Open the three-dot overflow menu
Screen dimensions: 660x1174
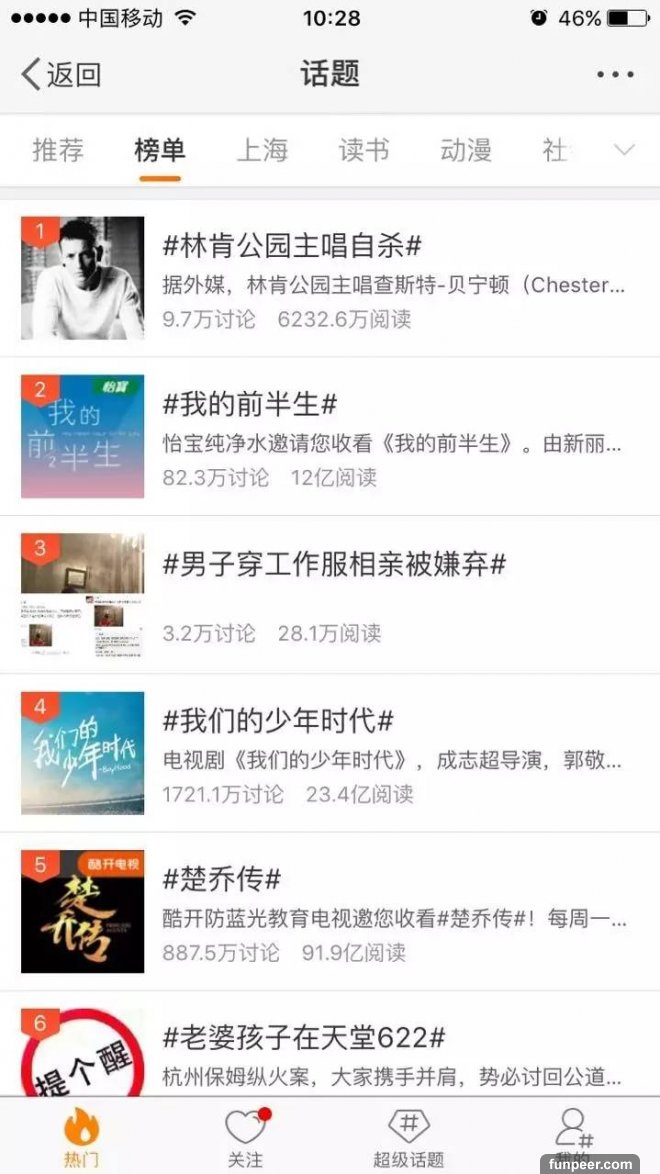coord(615,74)
